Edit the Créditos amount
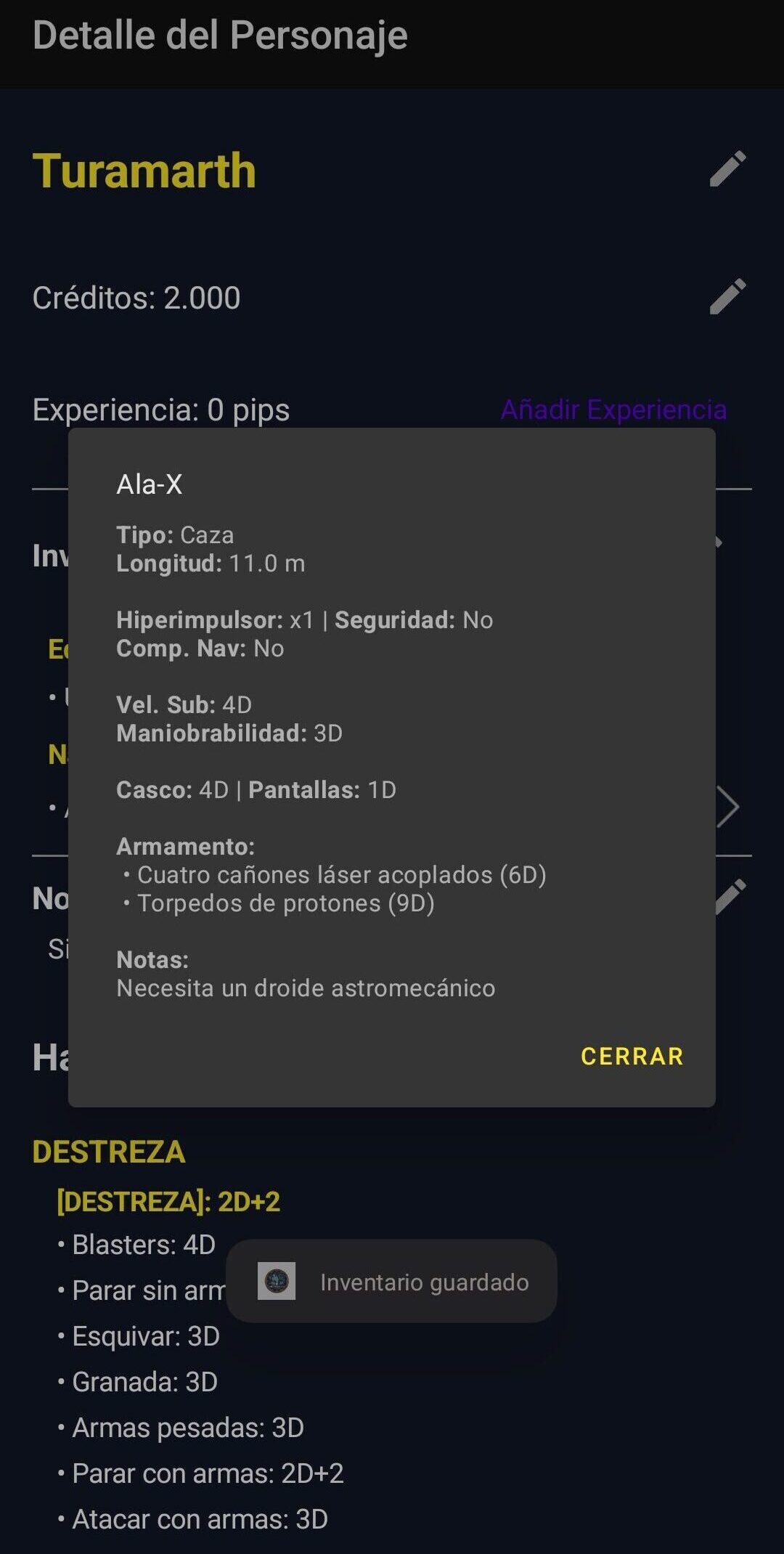Image resolution: width=784 pixels, height=1554 pixels. click(727, 296)
